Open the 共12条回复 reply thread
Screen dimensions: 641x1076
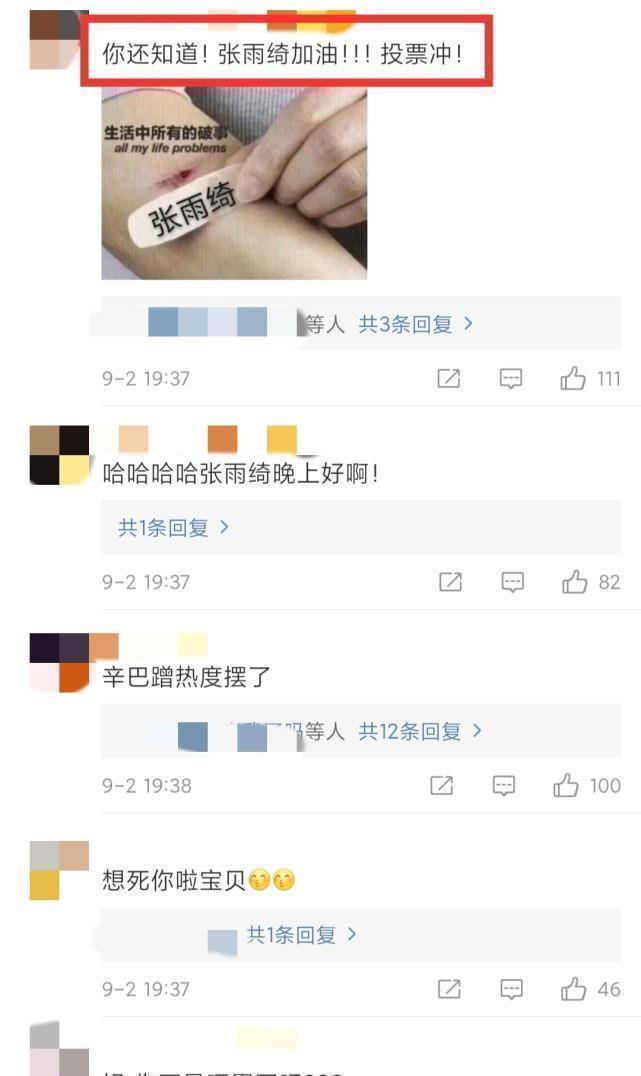tap(420, 731)
